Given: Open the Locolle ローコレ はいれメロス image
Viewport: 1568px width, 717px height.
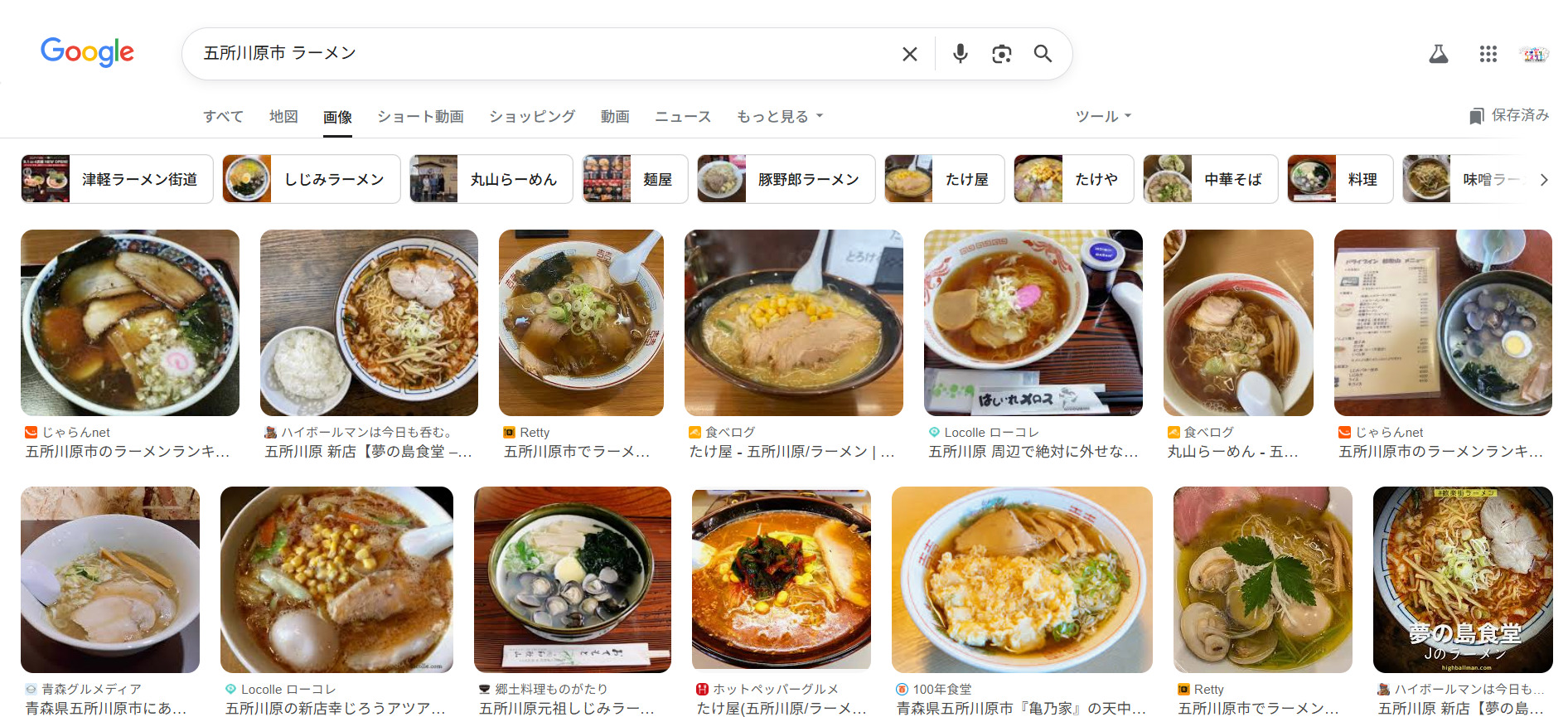Looking at the screenshot, I should click(x=1033, y=323).
